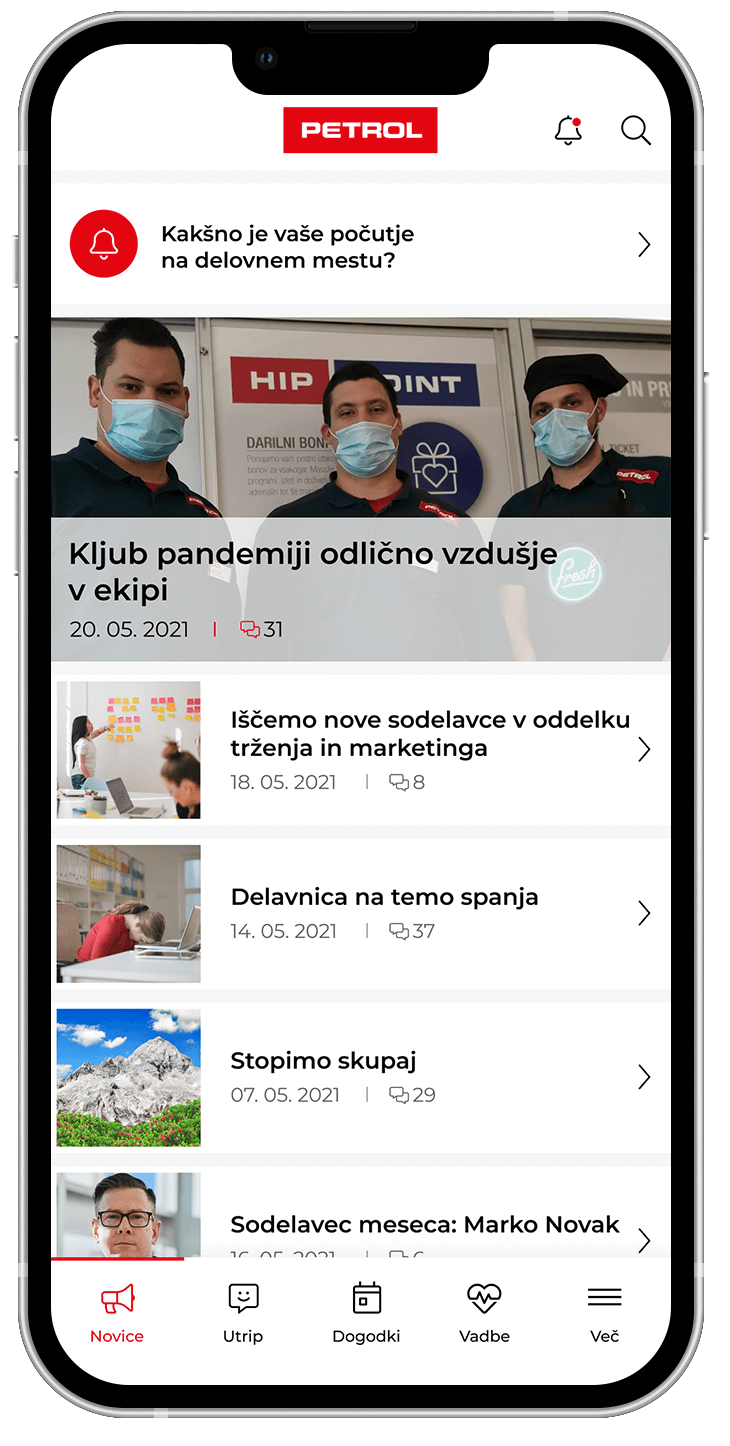
Task: Open the Več menu tab
Action: coord(604,1314)
